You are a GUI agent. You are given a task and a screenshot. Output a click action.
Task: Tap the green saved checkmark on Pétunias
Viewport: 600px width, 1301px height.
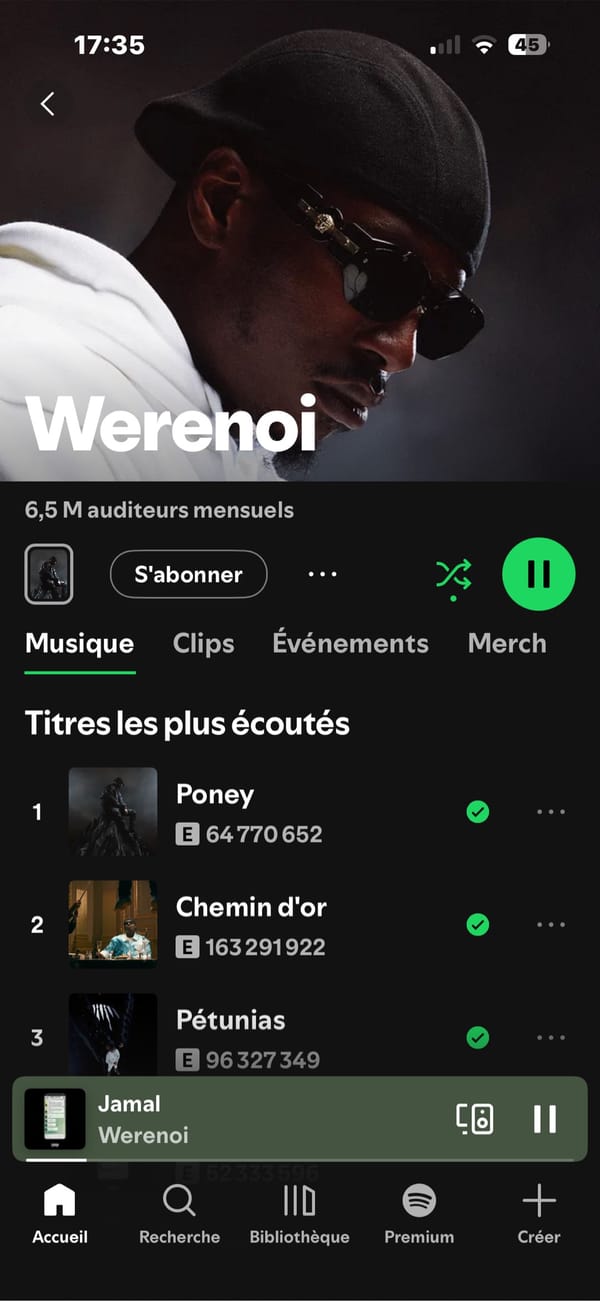coord(478,1038)
